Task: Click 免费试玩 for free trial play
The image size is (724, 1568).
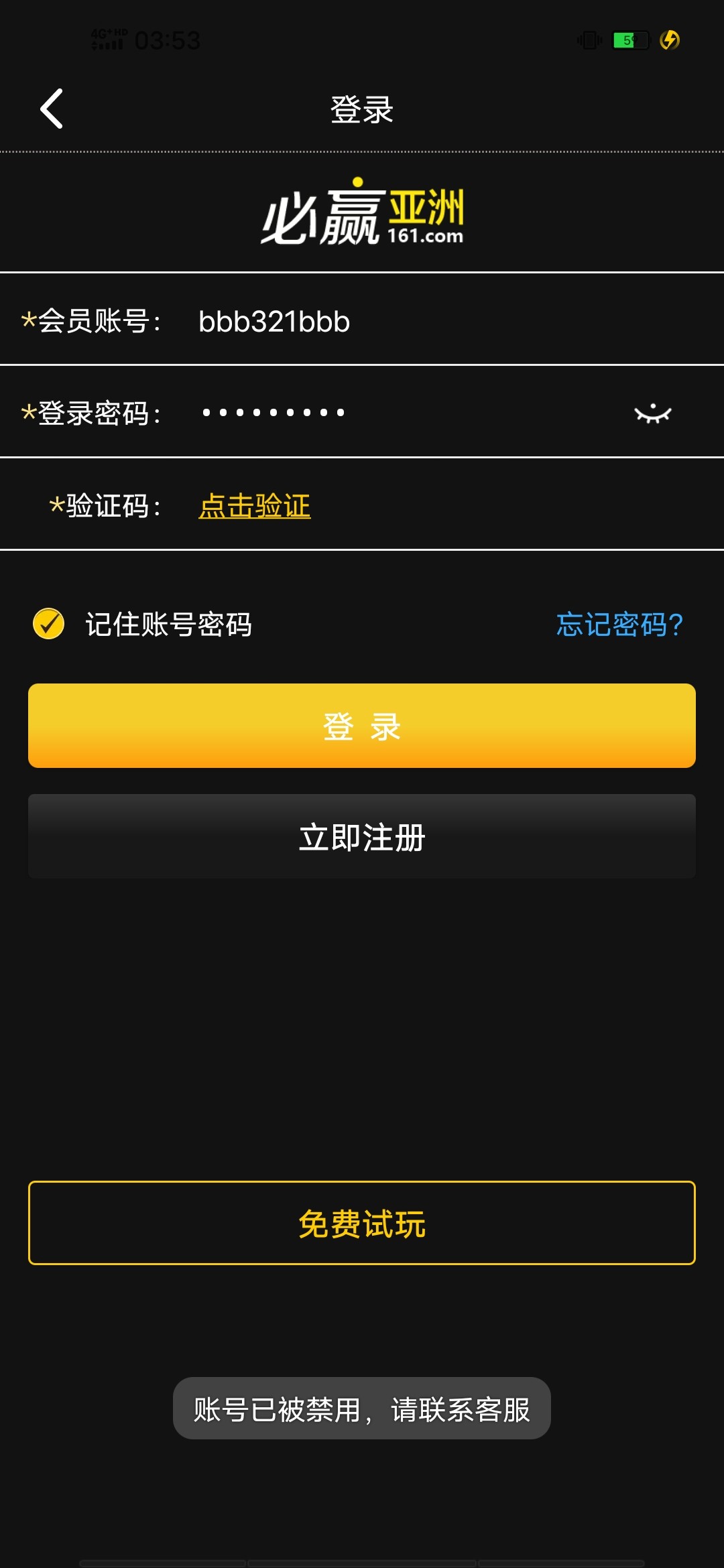Action: click(362, 1223)
